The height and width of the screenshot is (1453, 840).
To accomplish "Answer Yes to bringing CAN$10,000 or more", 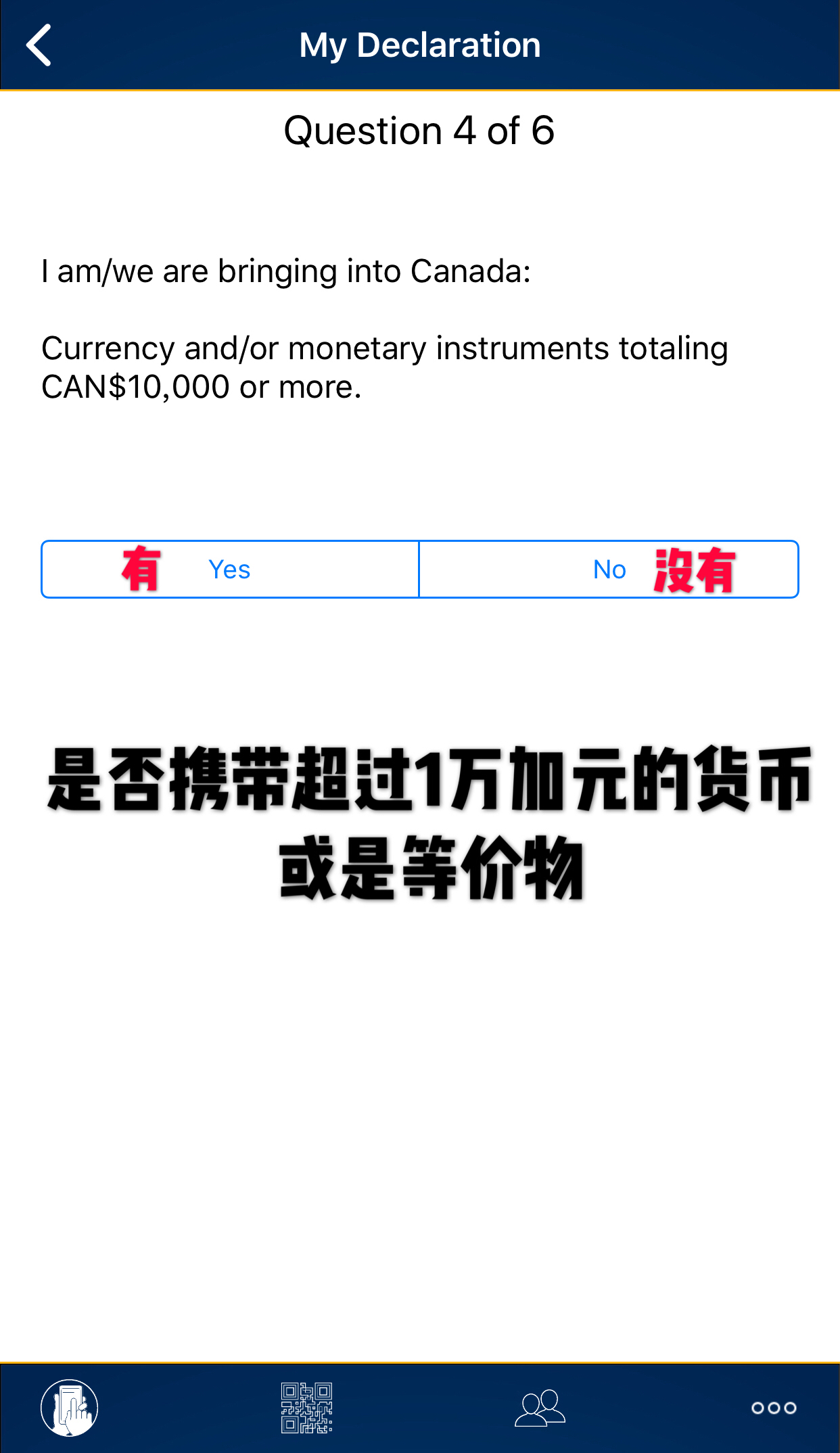I will coord(230,570).
